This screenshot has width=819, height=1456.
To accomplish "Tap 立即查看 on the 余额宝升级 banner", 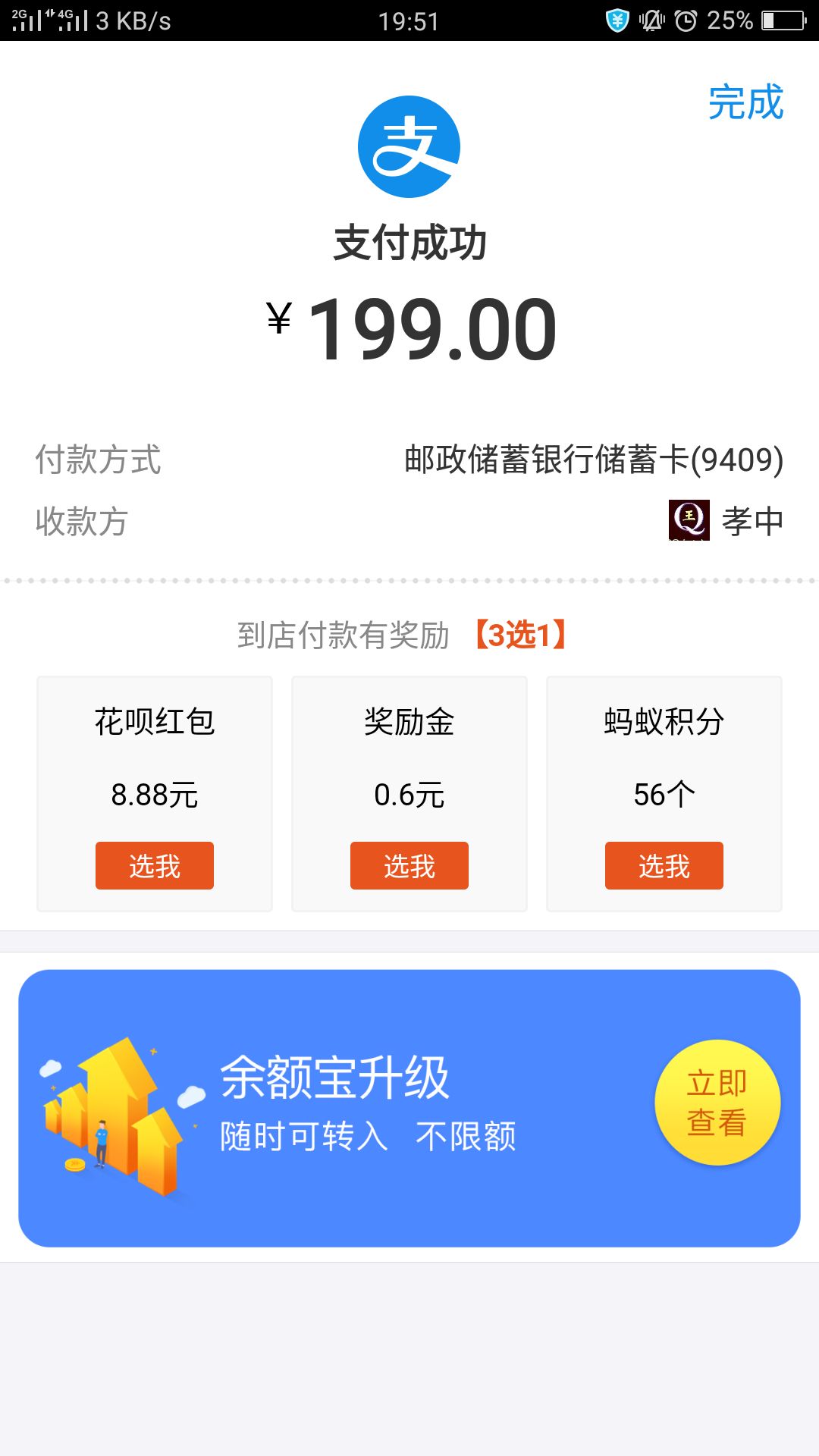I will point(717,1102).
